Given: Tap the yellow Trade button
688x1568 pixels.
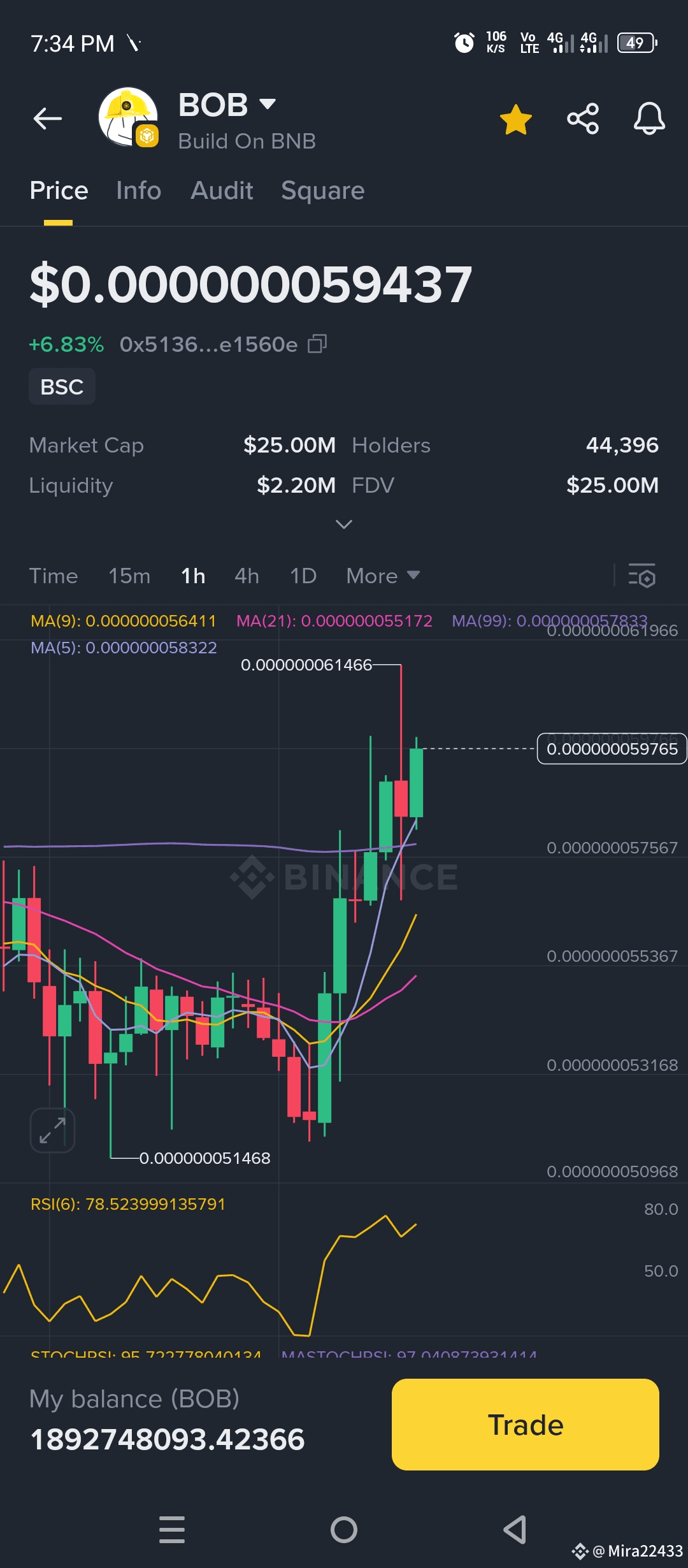Looking at the screenshot, I should tap(526, 1425).
